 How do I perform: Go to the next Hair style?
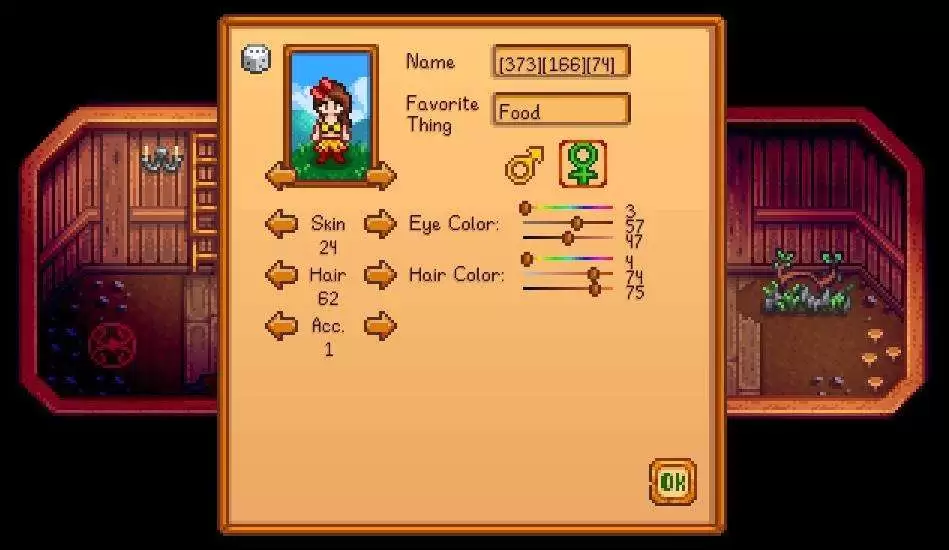click(380, 274)
